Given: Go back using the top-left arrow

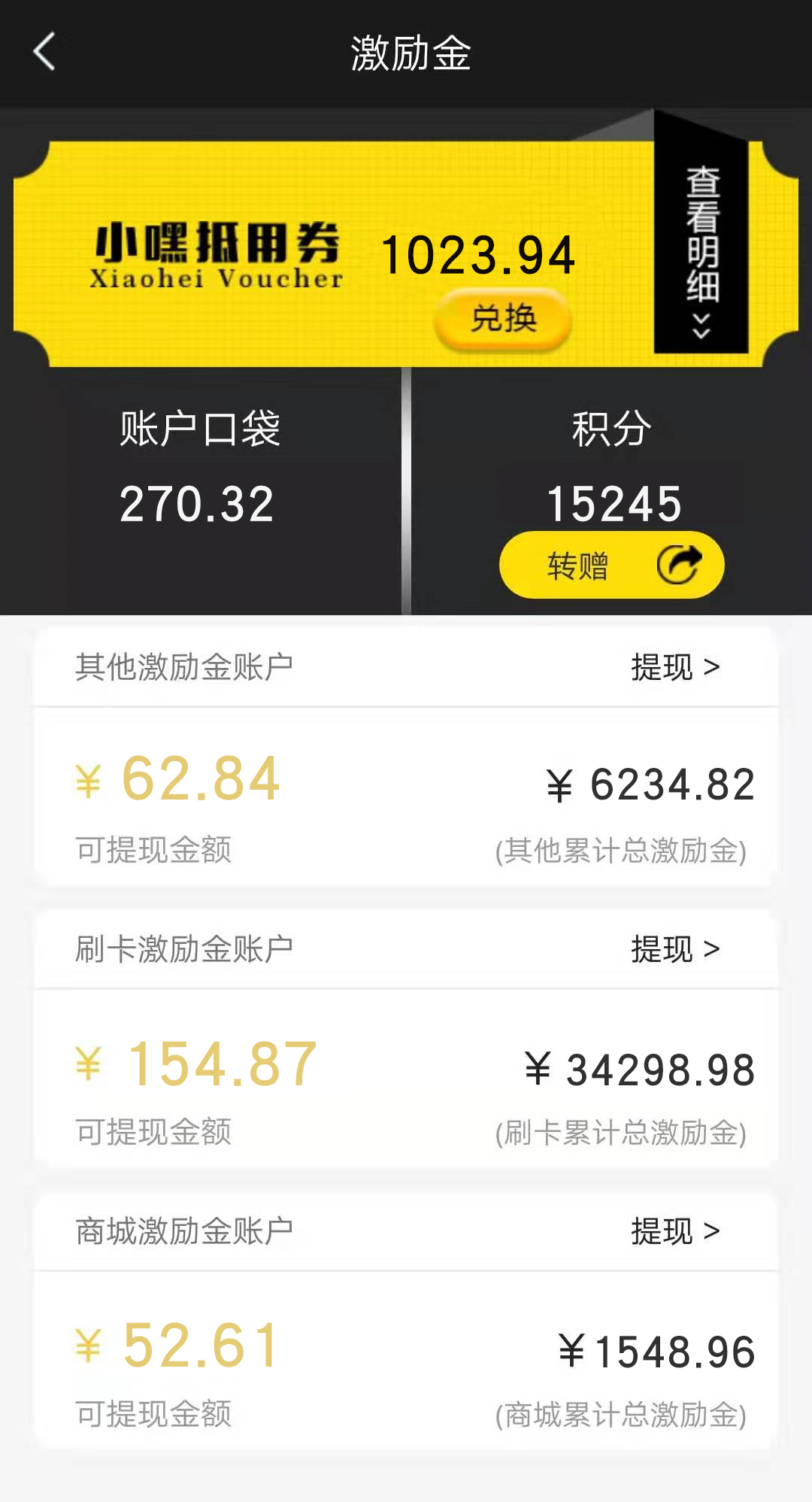Looking at the screenshot, I should tap(44, 52).
